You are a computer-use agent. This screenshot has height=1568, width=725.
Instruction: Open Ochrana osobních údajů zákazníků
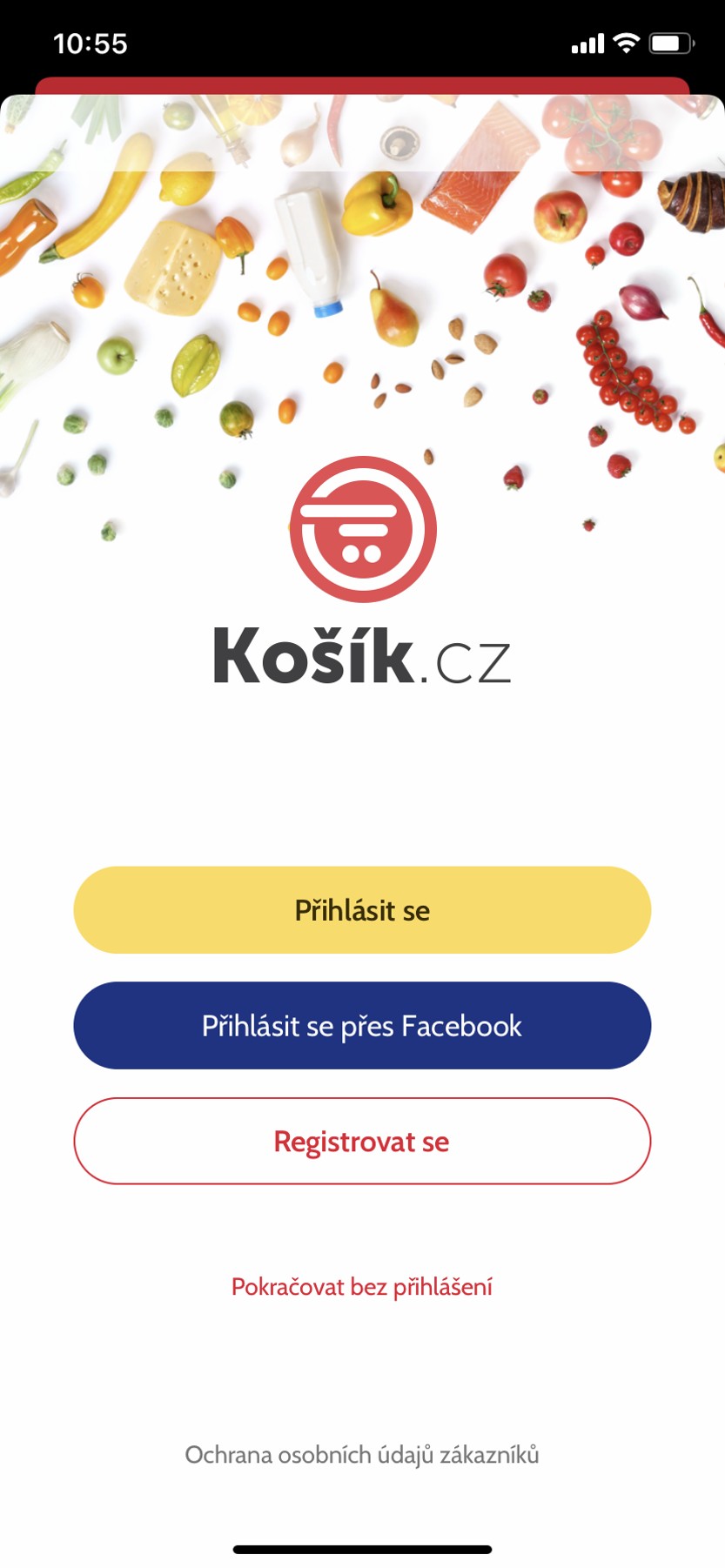pyautogui.click(x=362, y=1455)
